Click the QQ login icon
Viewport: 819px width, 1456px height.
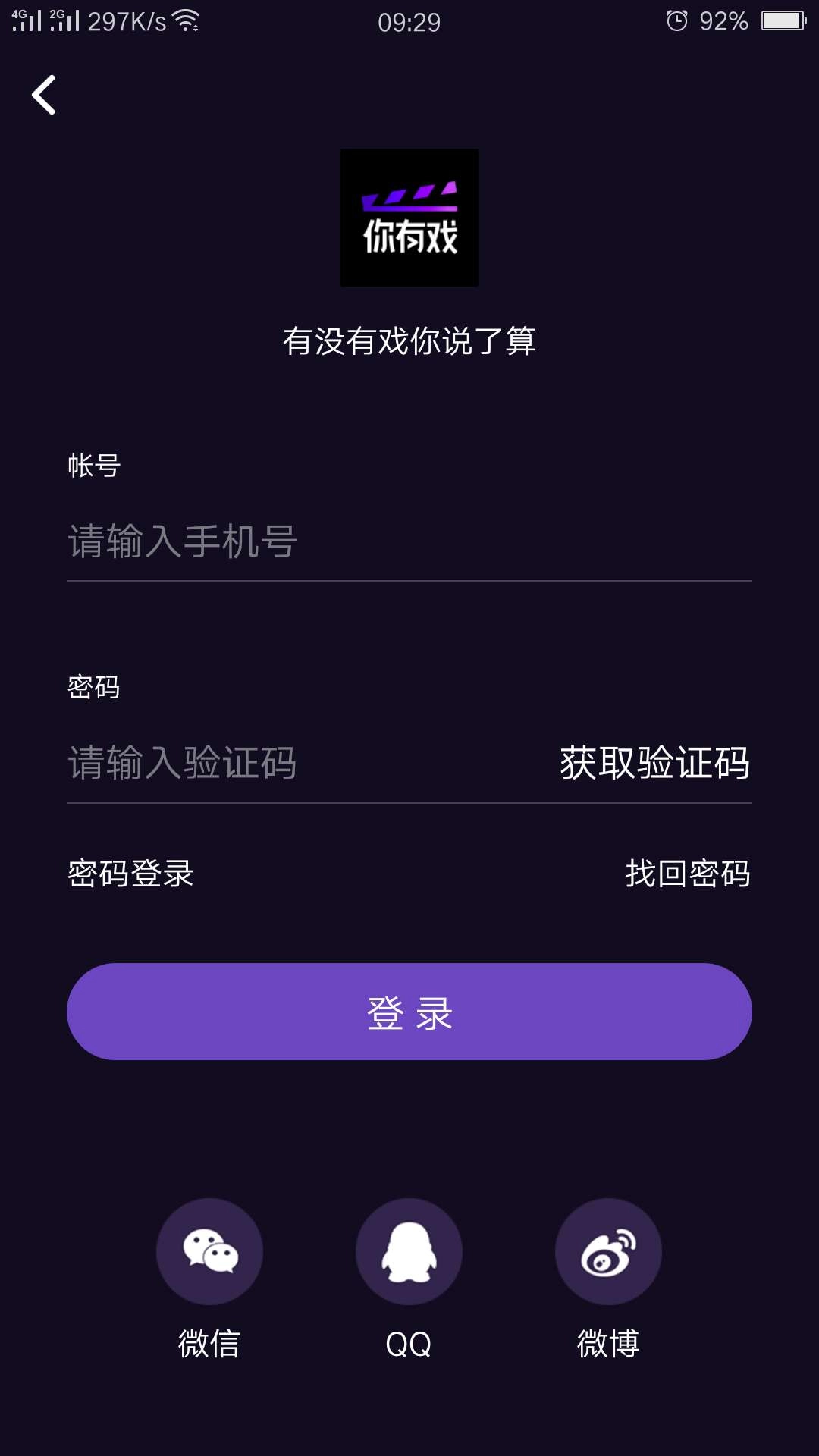409,1252
